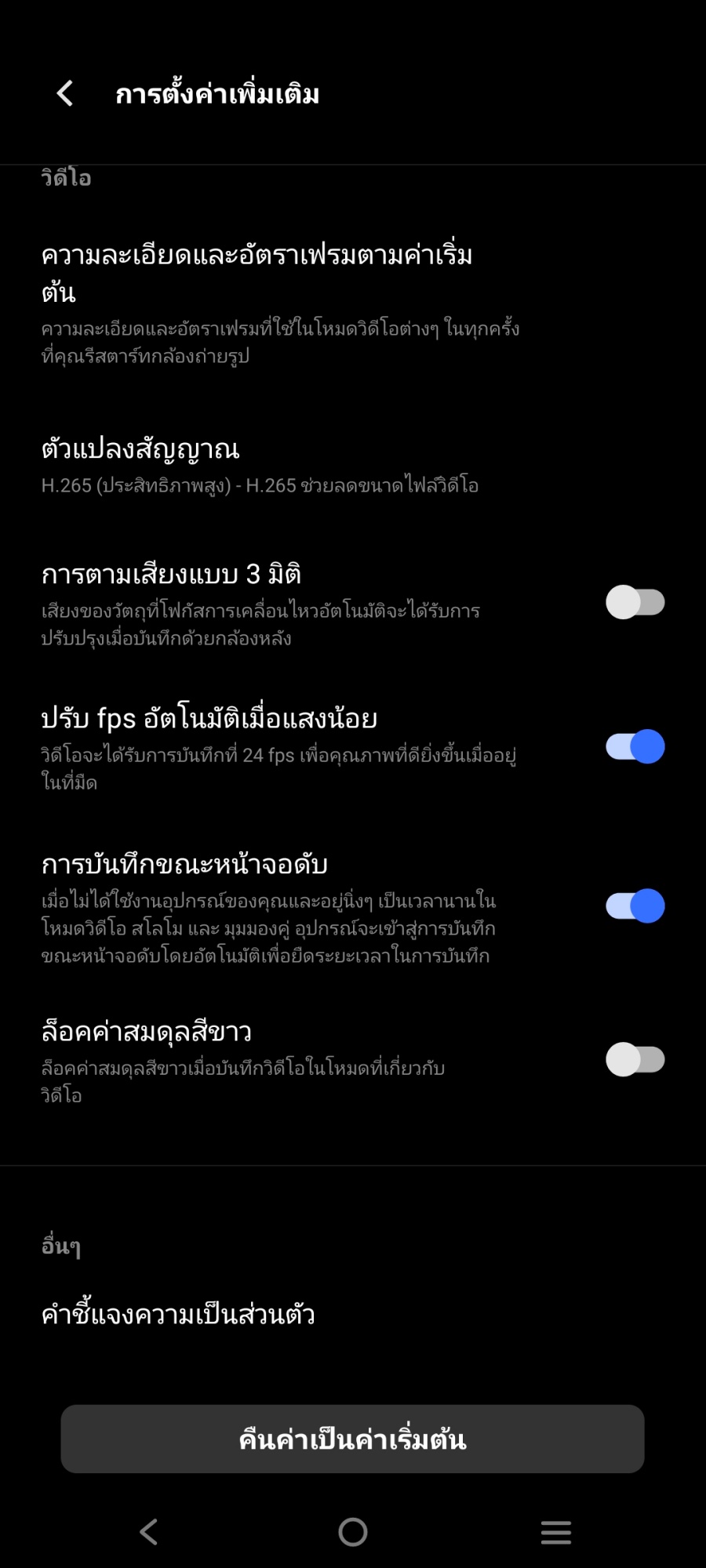706x1568 pixels.
Task: Go to the system home screen
Action: 352,1532
